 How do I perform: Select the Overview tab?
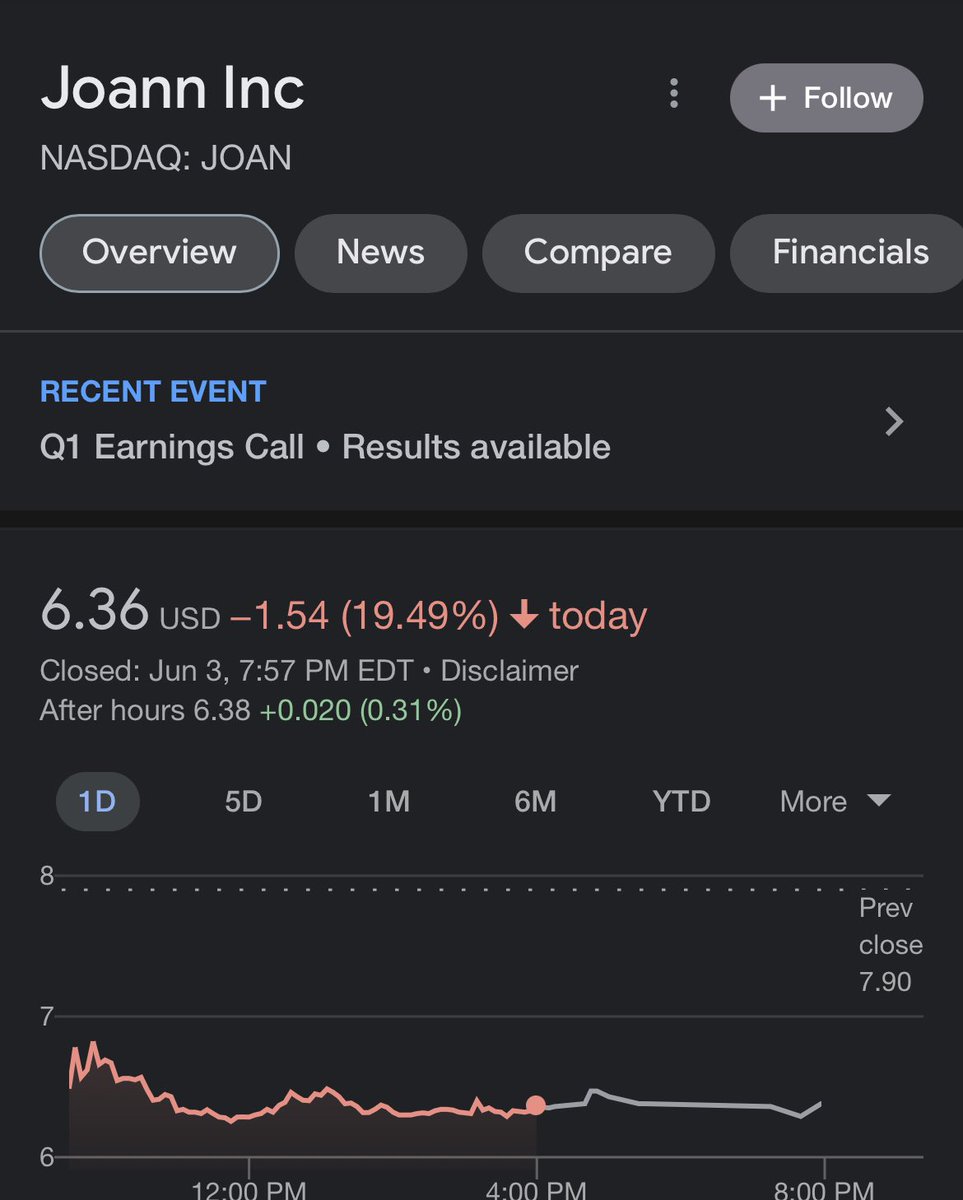tap(159, 252)
